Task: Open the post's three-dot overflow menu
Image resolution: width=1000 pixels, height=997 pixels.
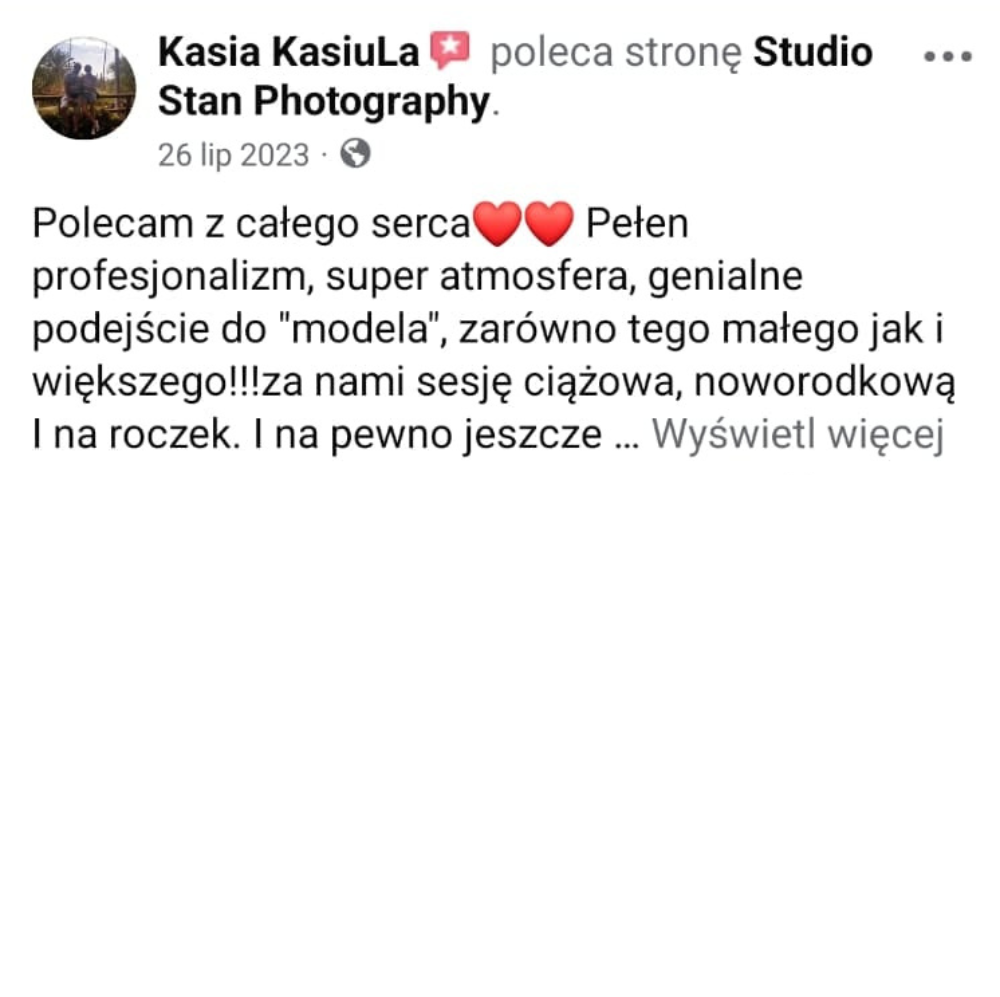Action: [x=948, y=57]
